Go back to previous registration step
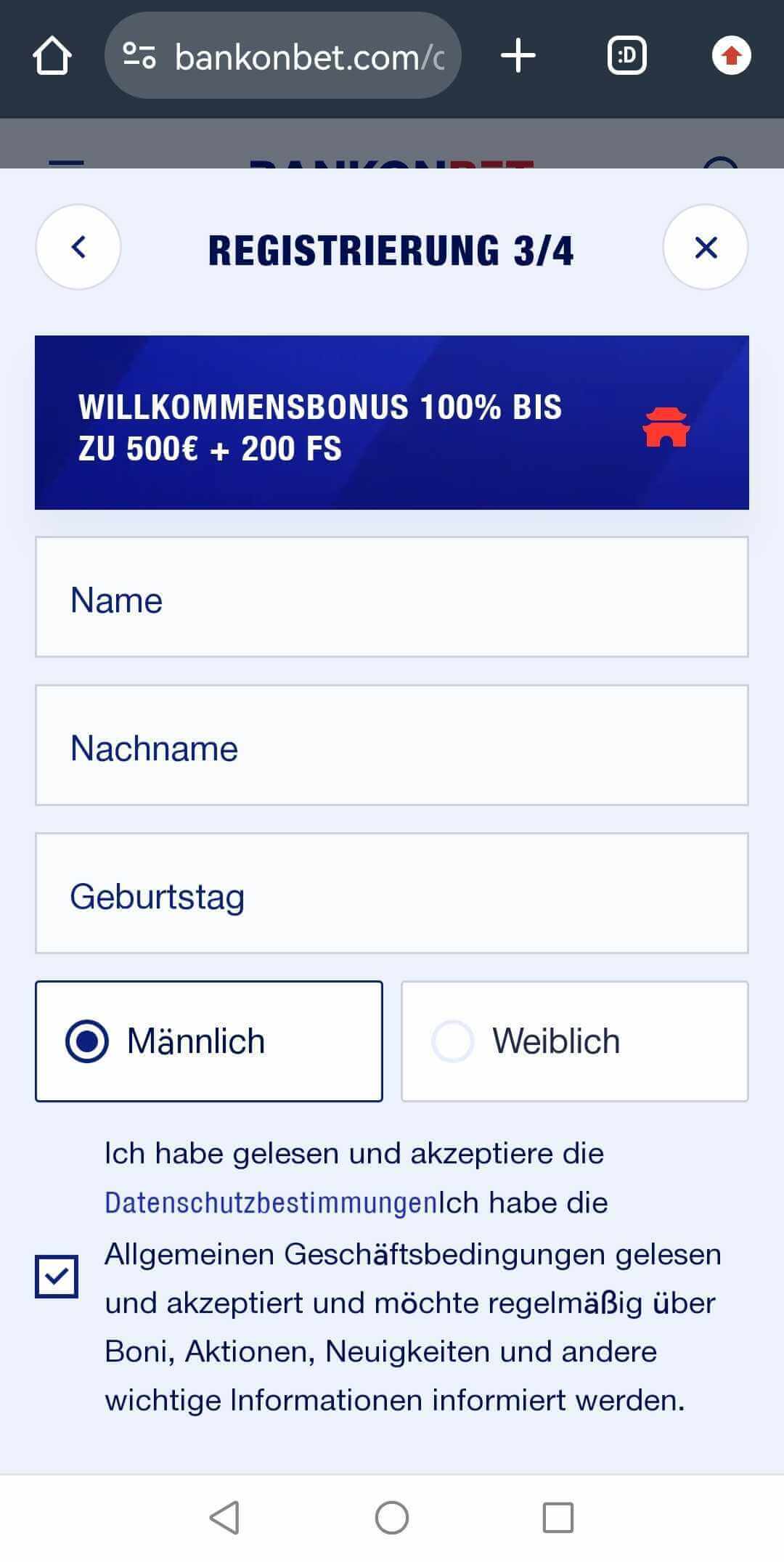The image size is (784, 1562). [78, 248]
